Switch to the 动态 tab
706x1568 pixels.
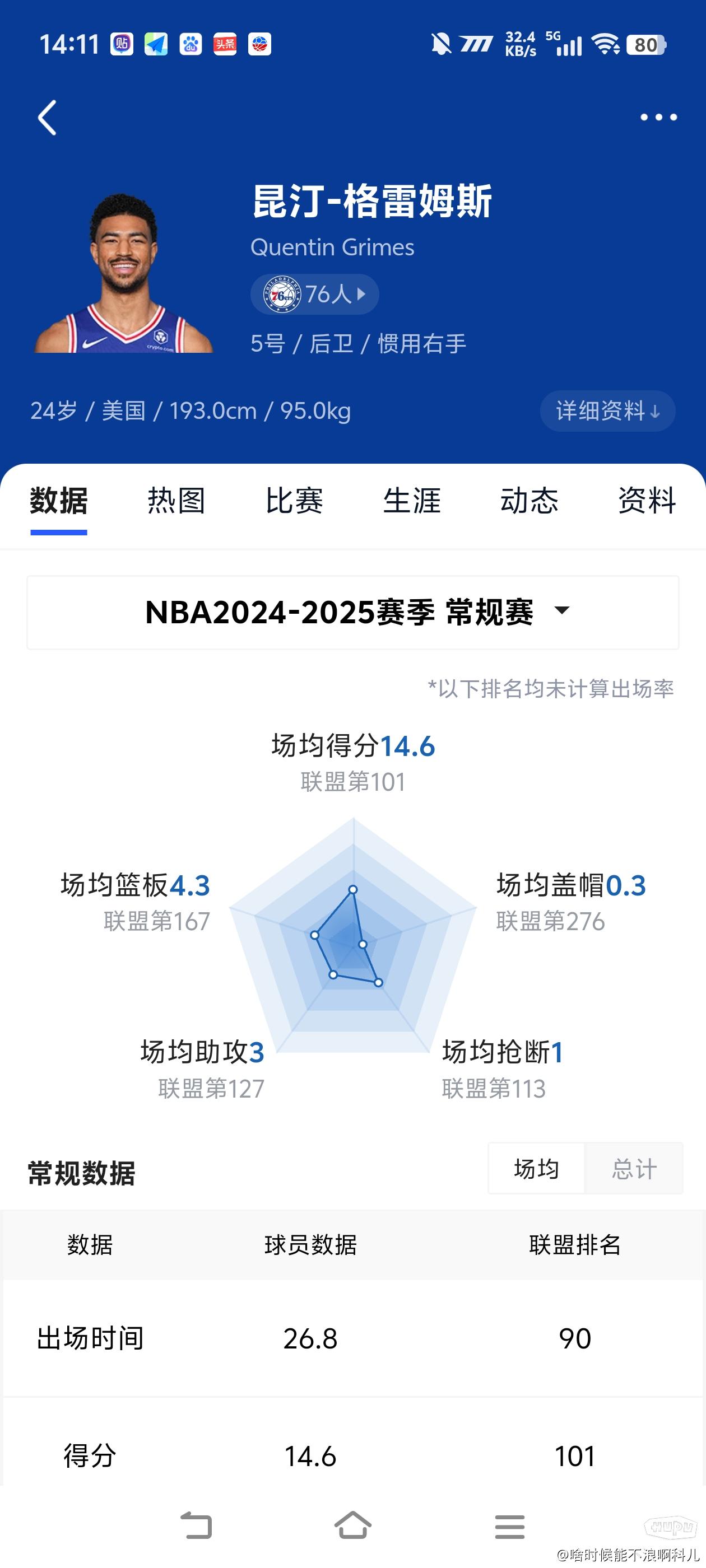pyautogui.click(x=529, y=501)
